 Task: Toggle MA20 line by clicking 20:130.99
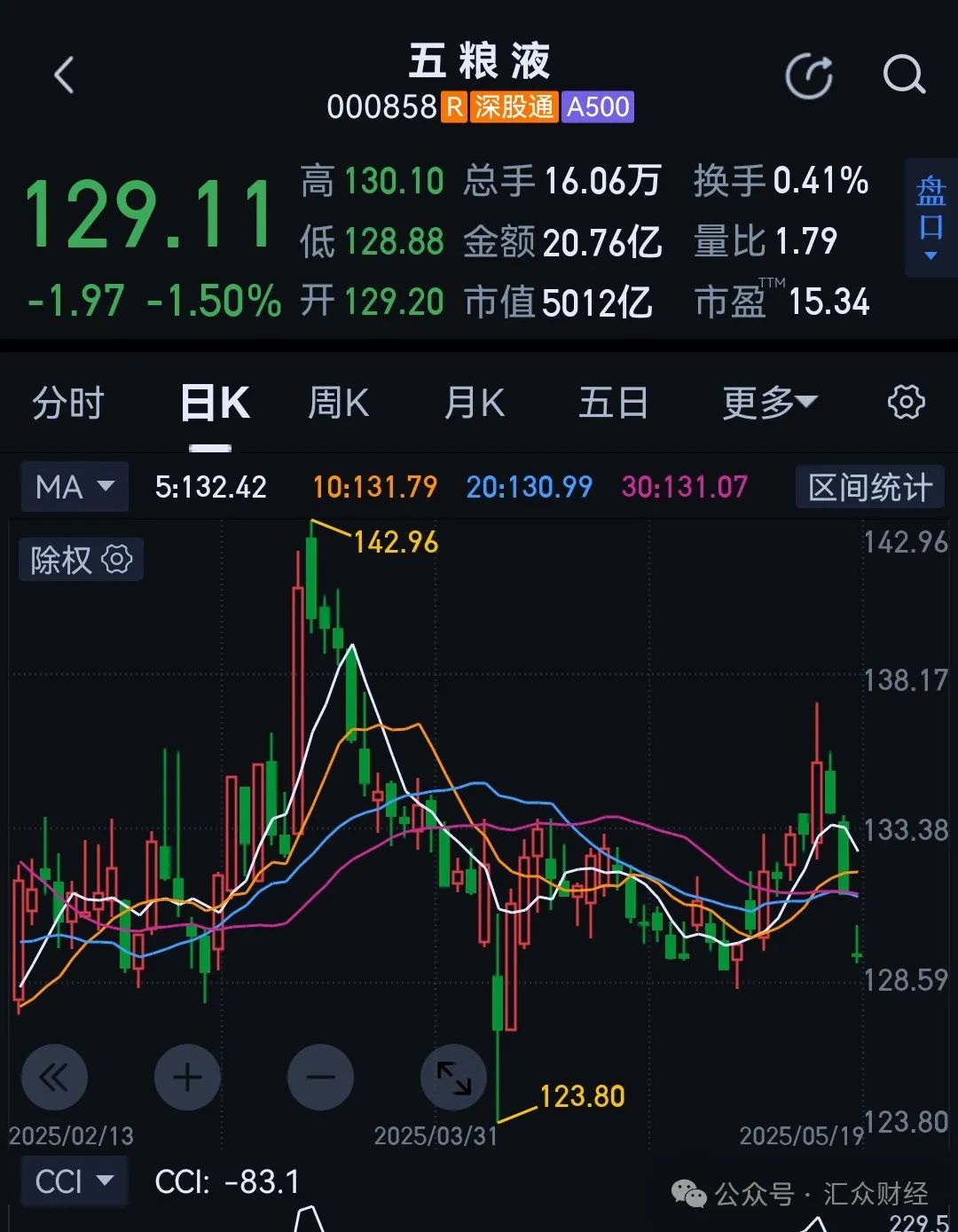[x=528, y=486]
